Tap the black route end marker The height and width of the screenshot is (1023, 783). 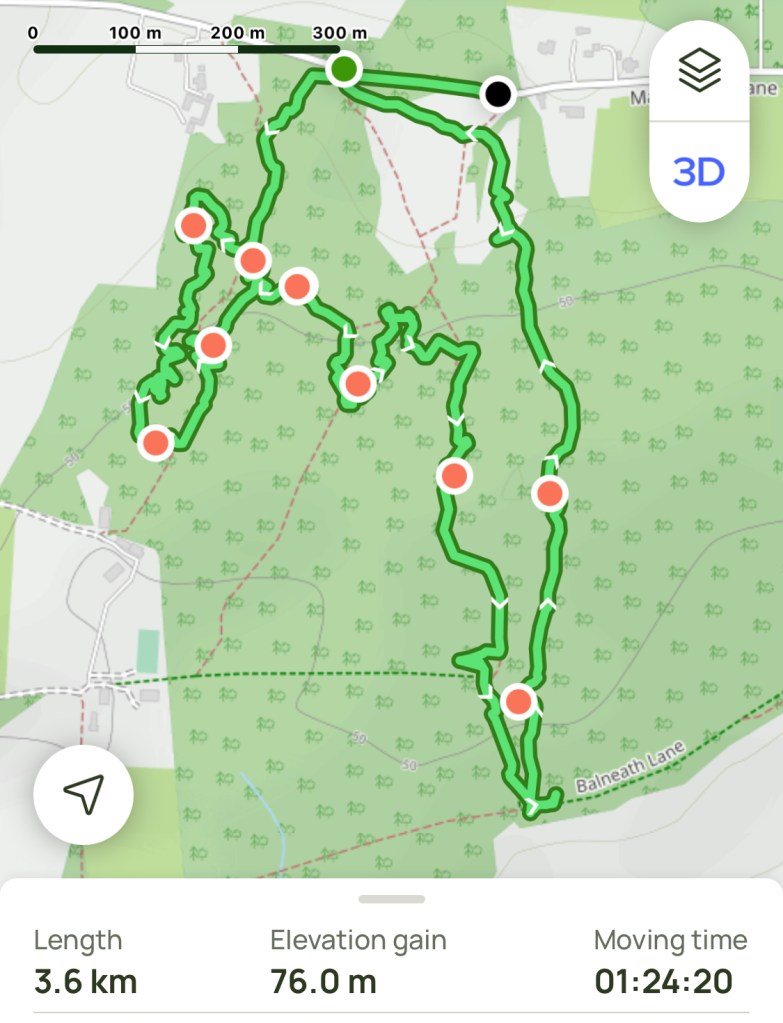click(x=497, y=95)
